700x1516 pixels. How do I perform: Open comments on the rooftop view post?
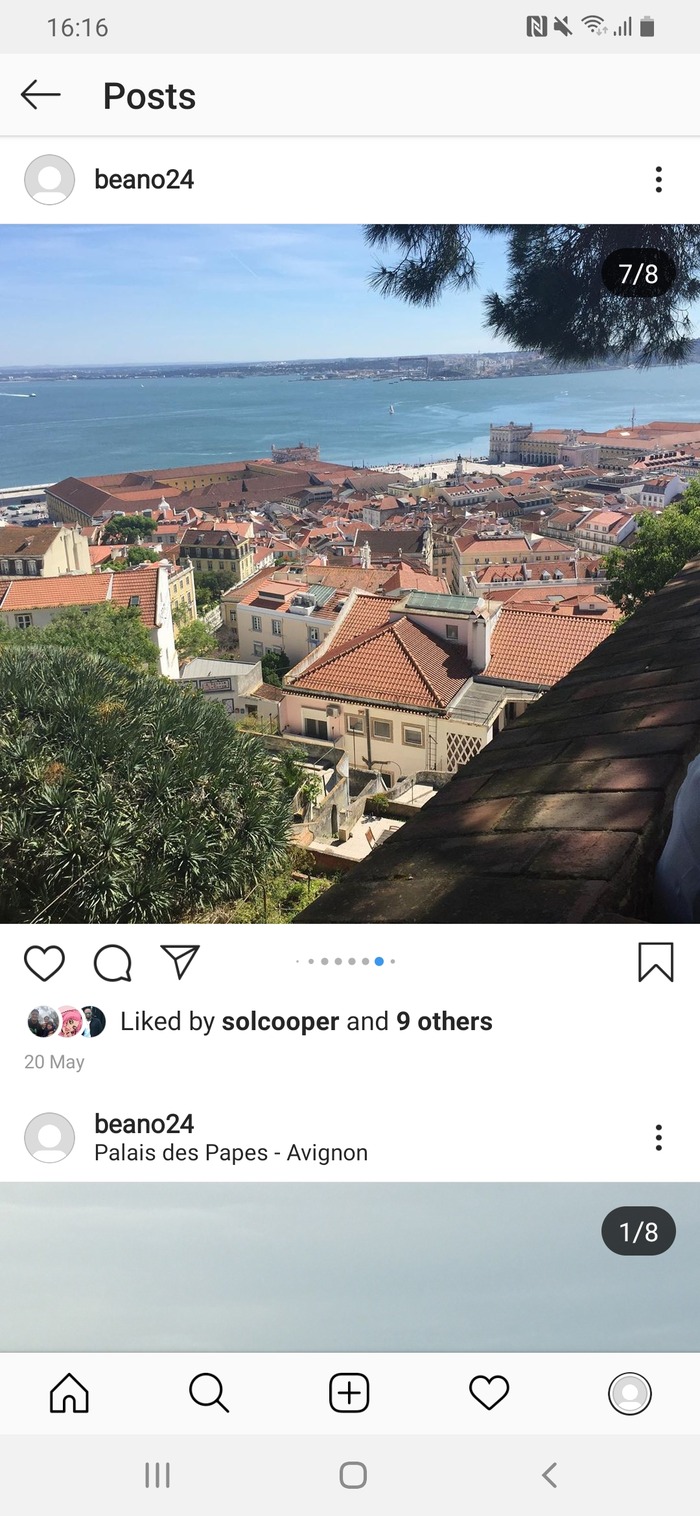[112, 963]
